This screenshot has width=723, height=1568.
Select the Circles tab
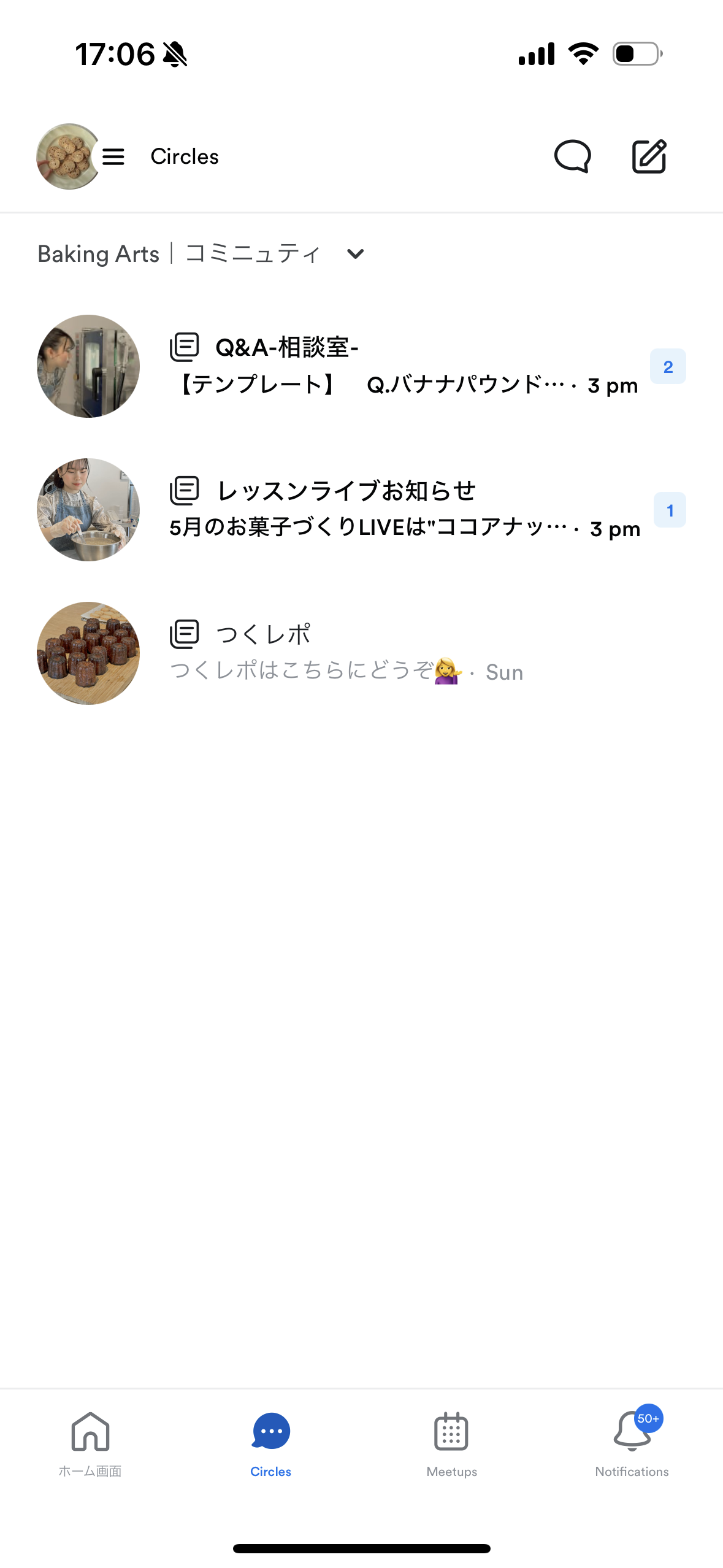(270, 1443)
